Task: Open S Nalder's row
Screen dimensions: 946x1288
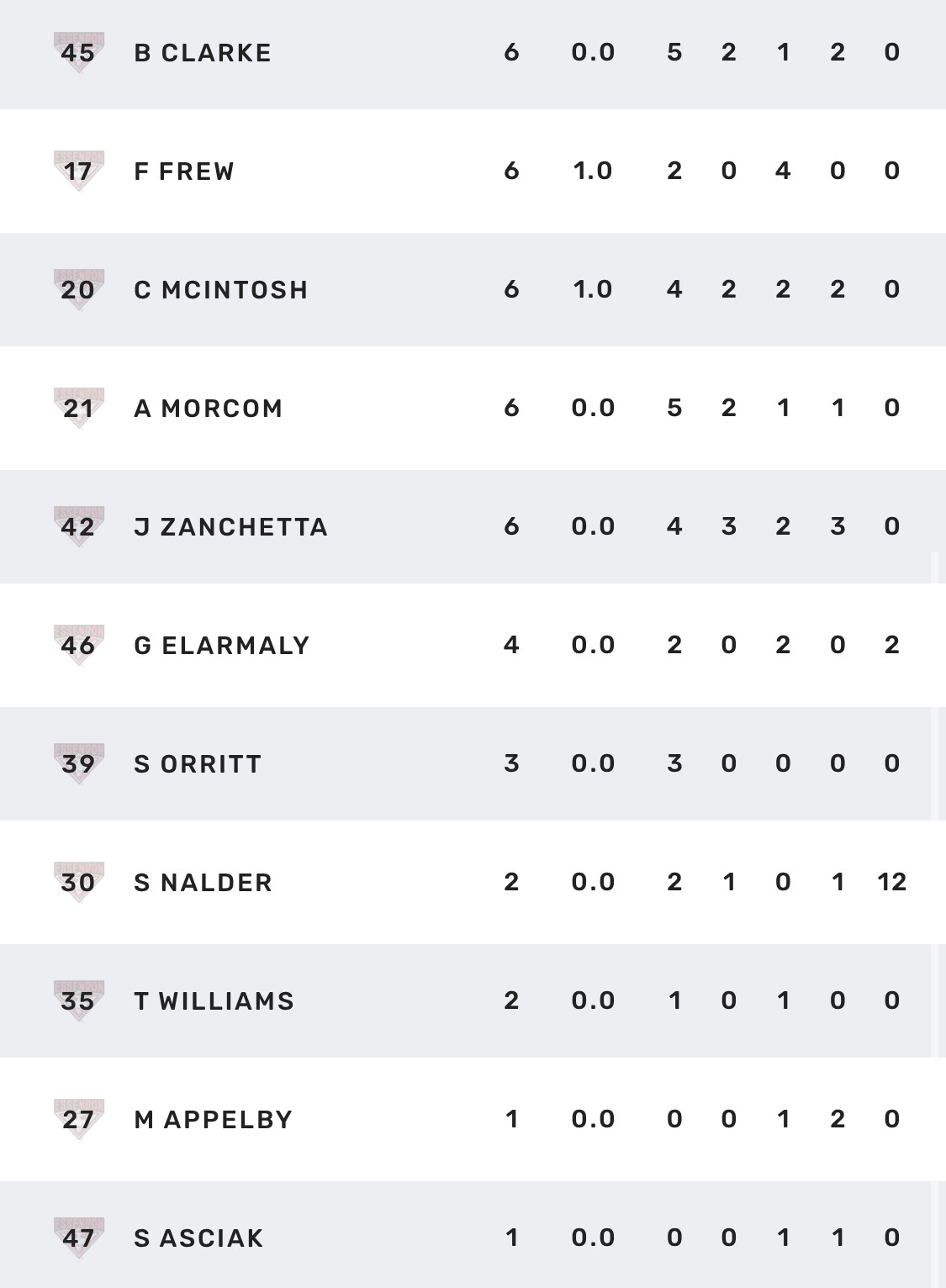Action: point(203,883)
